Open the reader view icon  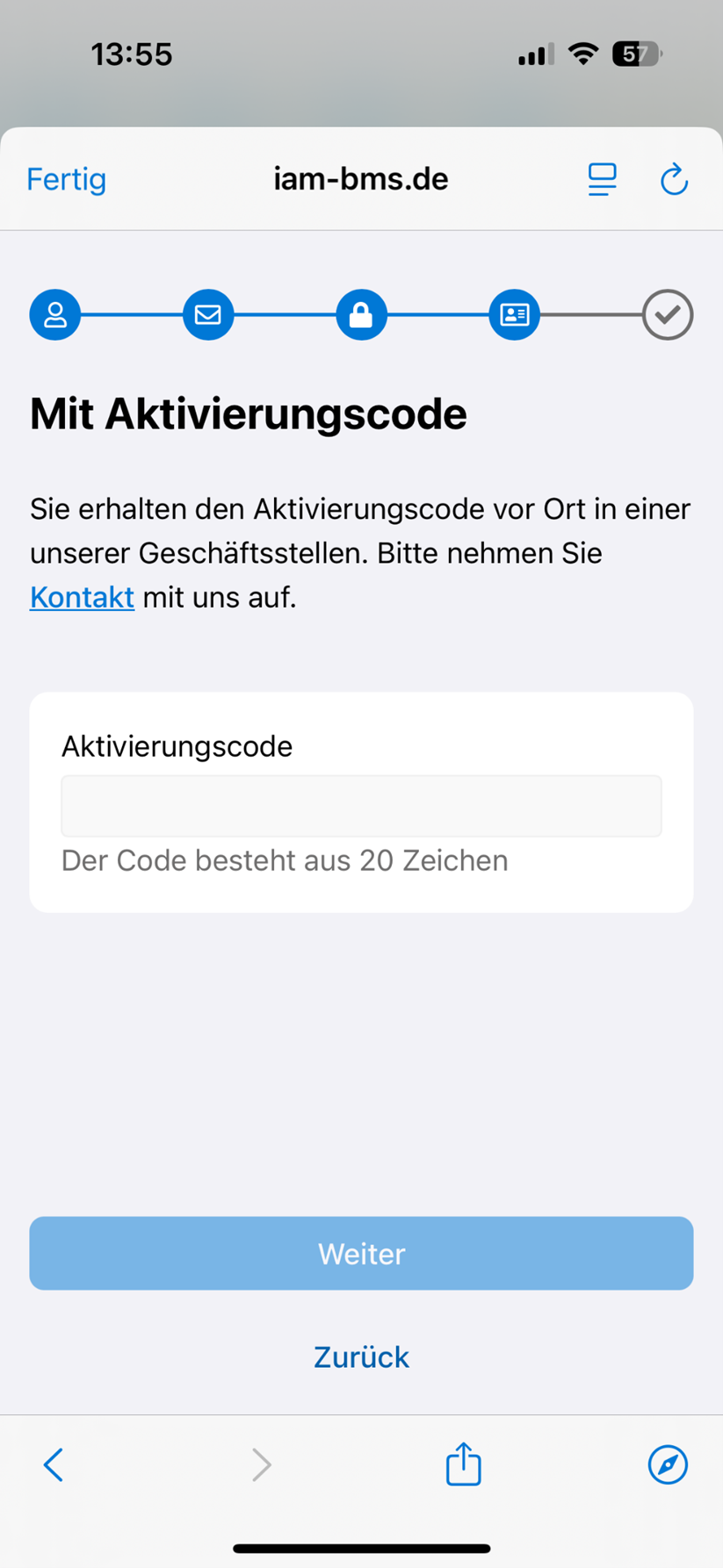(x=602, y=179)
